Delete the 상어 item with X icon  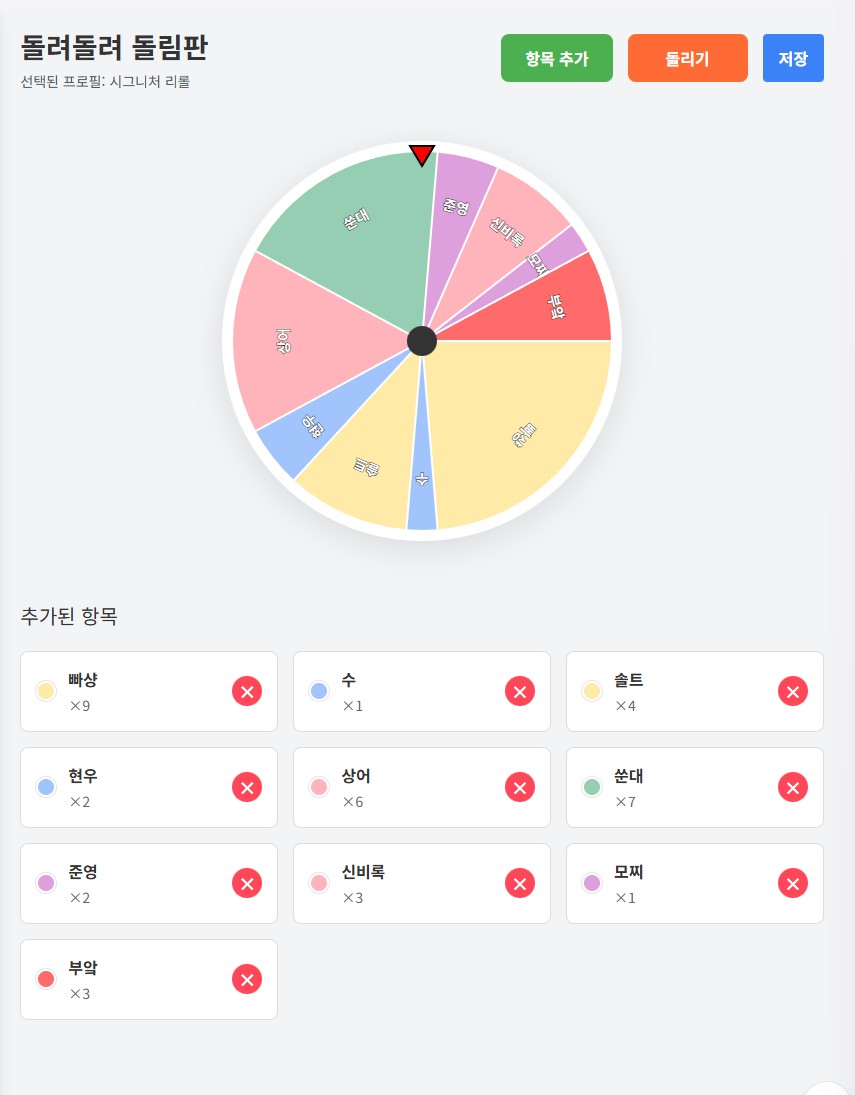(520, 787)
